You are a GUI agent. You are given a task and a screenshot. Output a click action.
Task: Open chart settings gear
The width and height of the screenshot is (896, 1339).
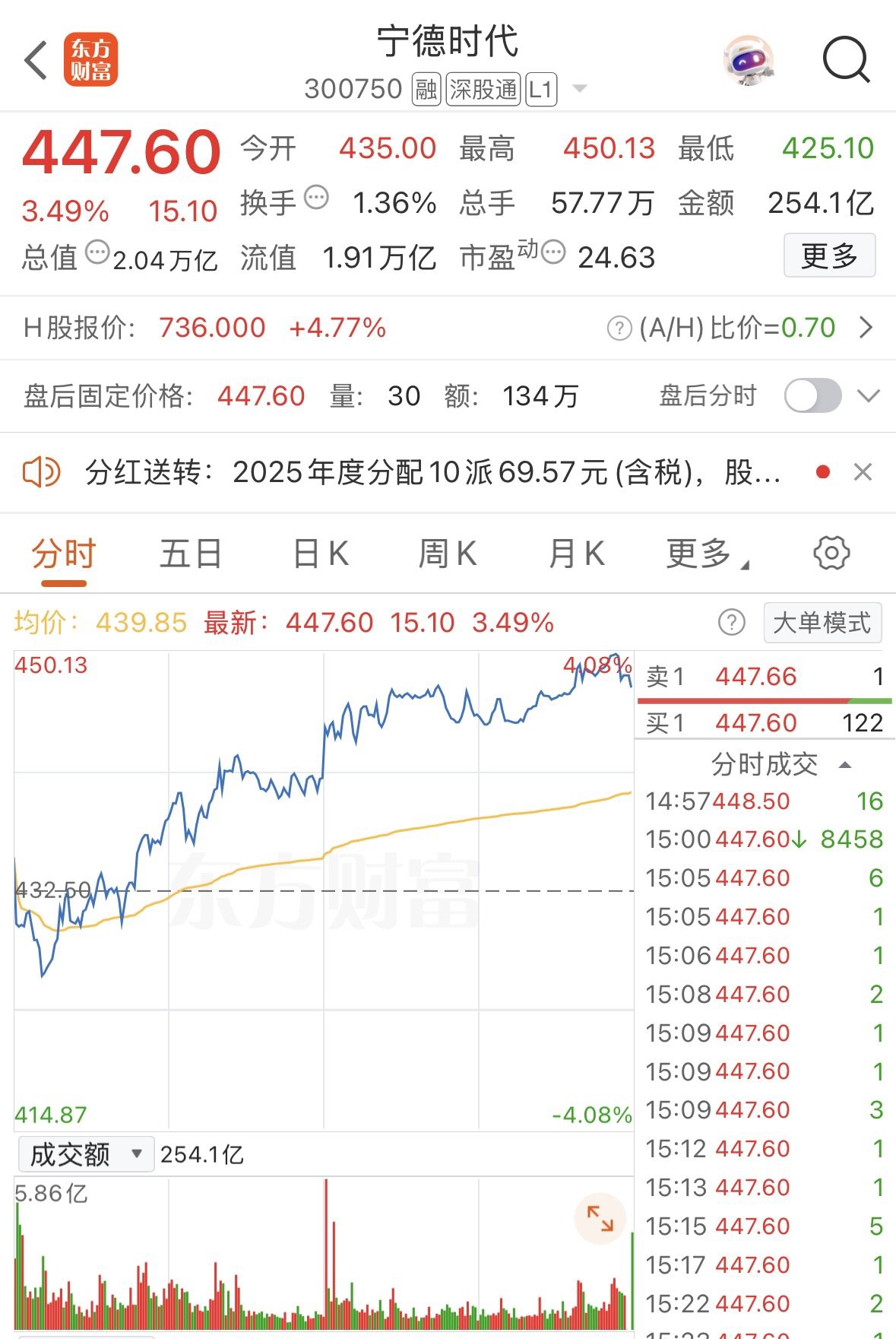(831, 553)
